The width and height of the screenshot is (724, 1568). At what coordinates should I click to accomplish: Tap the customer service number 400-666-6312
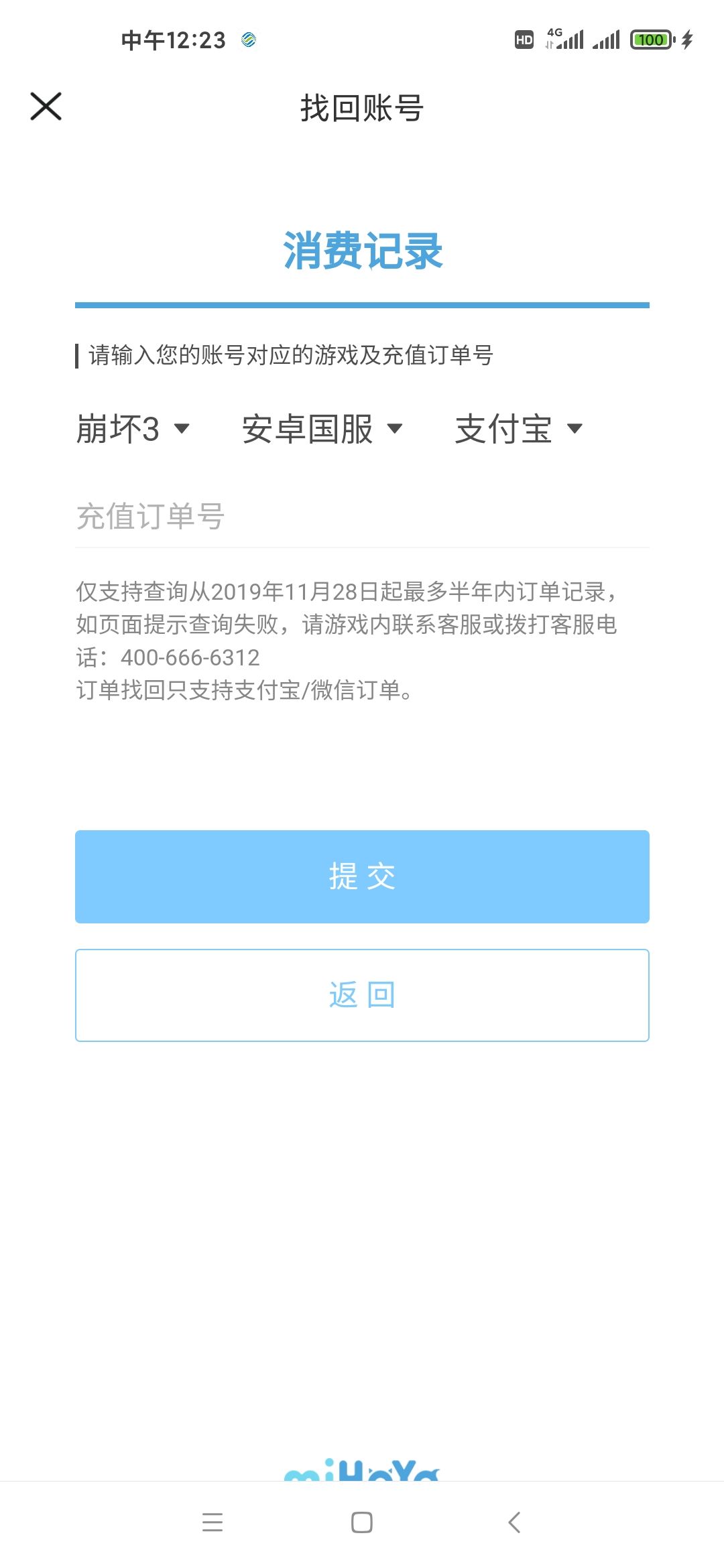coord(190,658)
